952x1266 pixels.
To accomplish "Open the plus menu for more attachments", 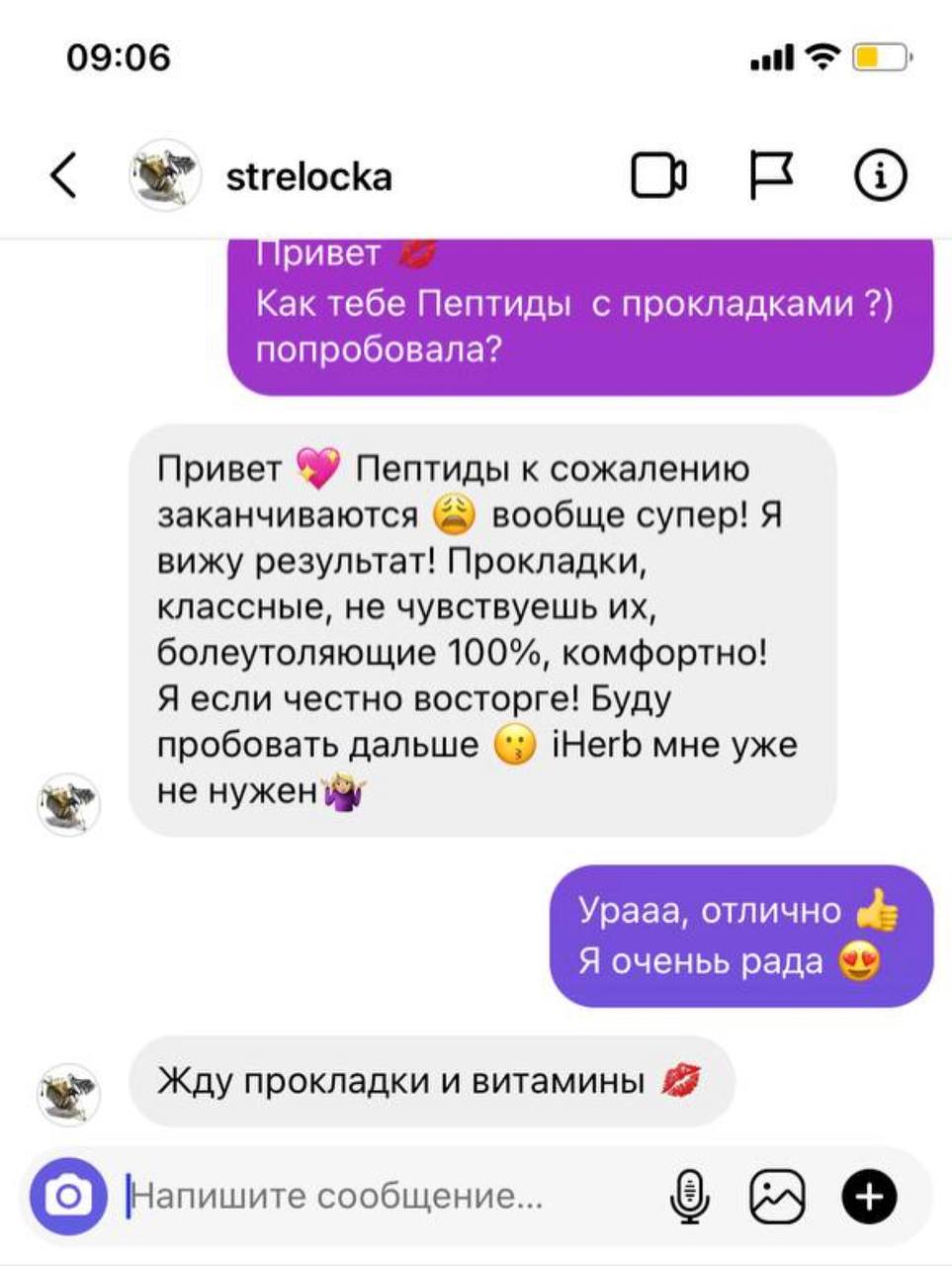I will 869,1197.
